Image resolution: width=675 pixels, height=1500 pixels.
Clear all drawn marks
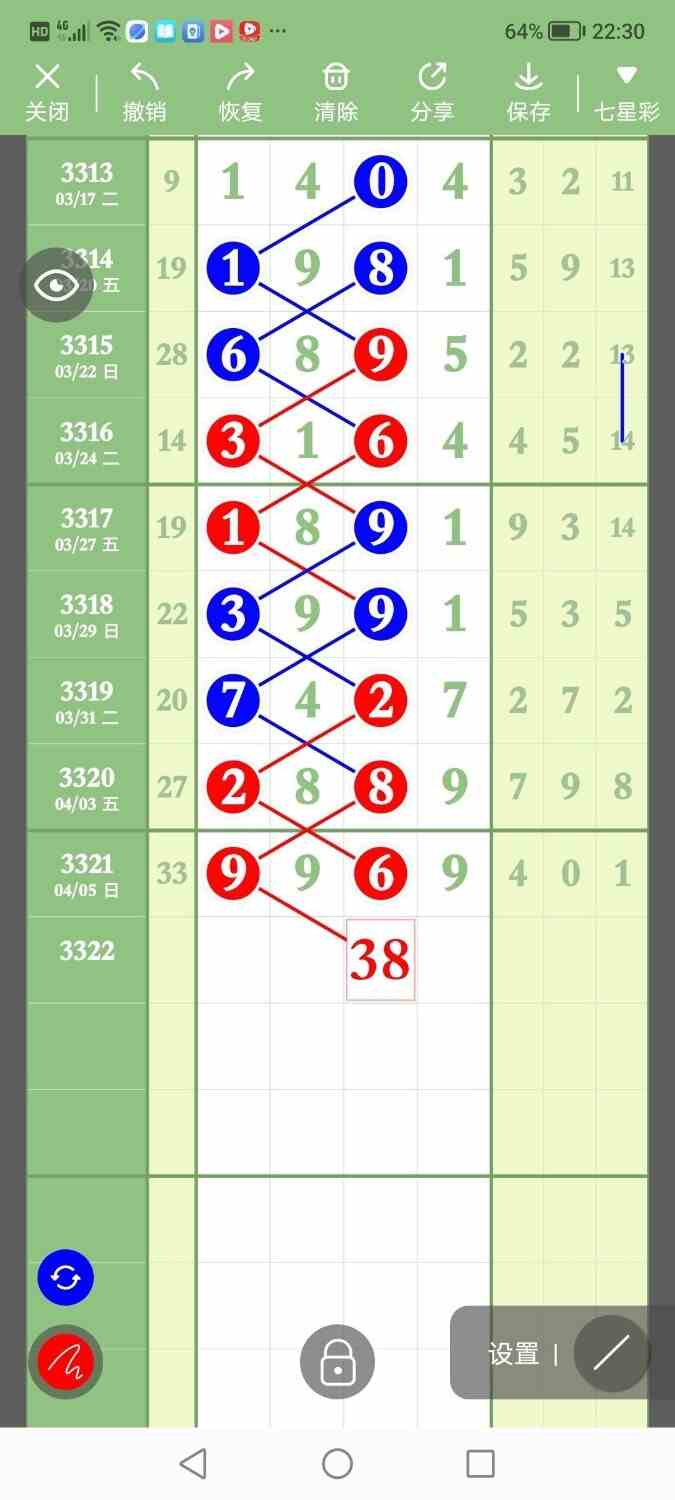click(x=336, y=92)
